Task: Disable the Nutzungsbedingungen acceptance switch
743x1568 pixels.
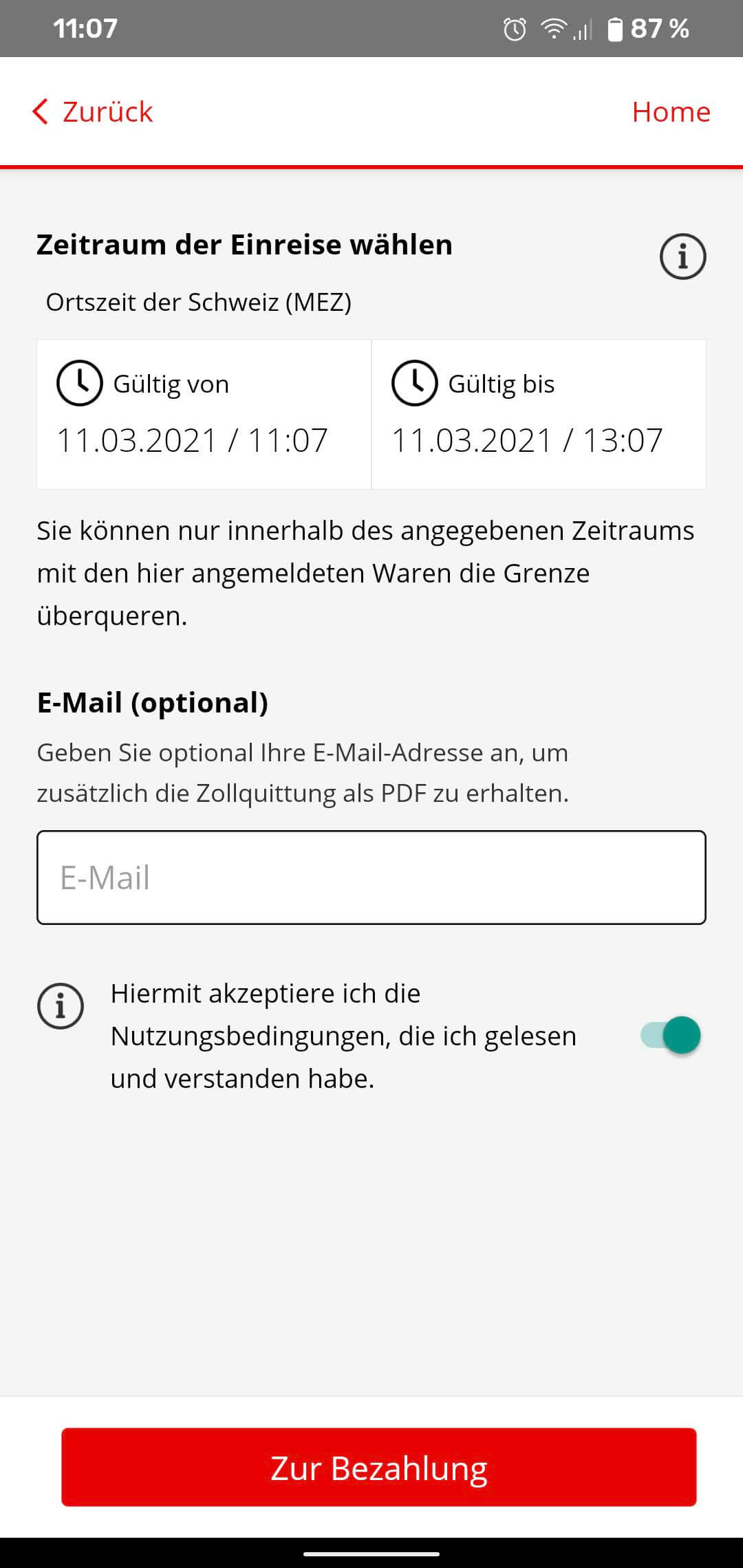Action: [x=671, y=1035]
